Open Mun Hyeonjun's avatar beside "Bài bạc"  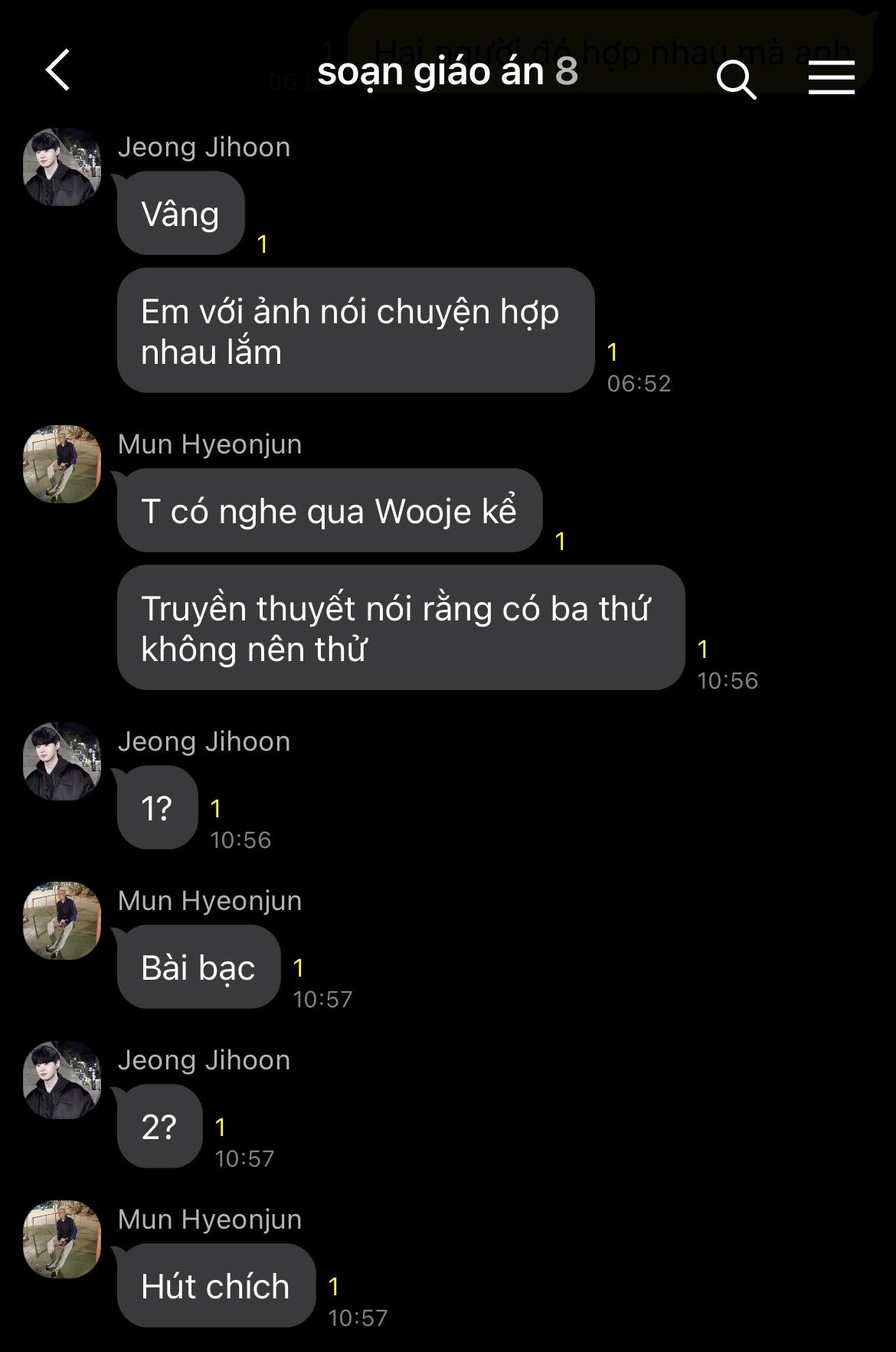[x=62, y=921]
